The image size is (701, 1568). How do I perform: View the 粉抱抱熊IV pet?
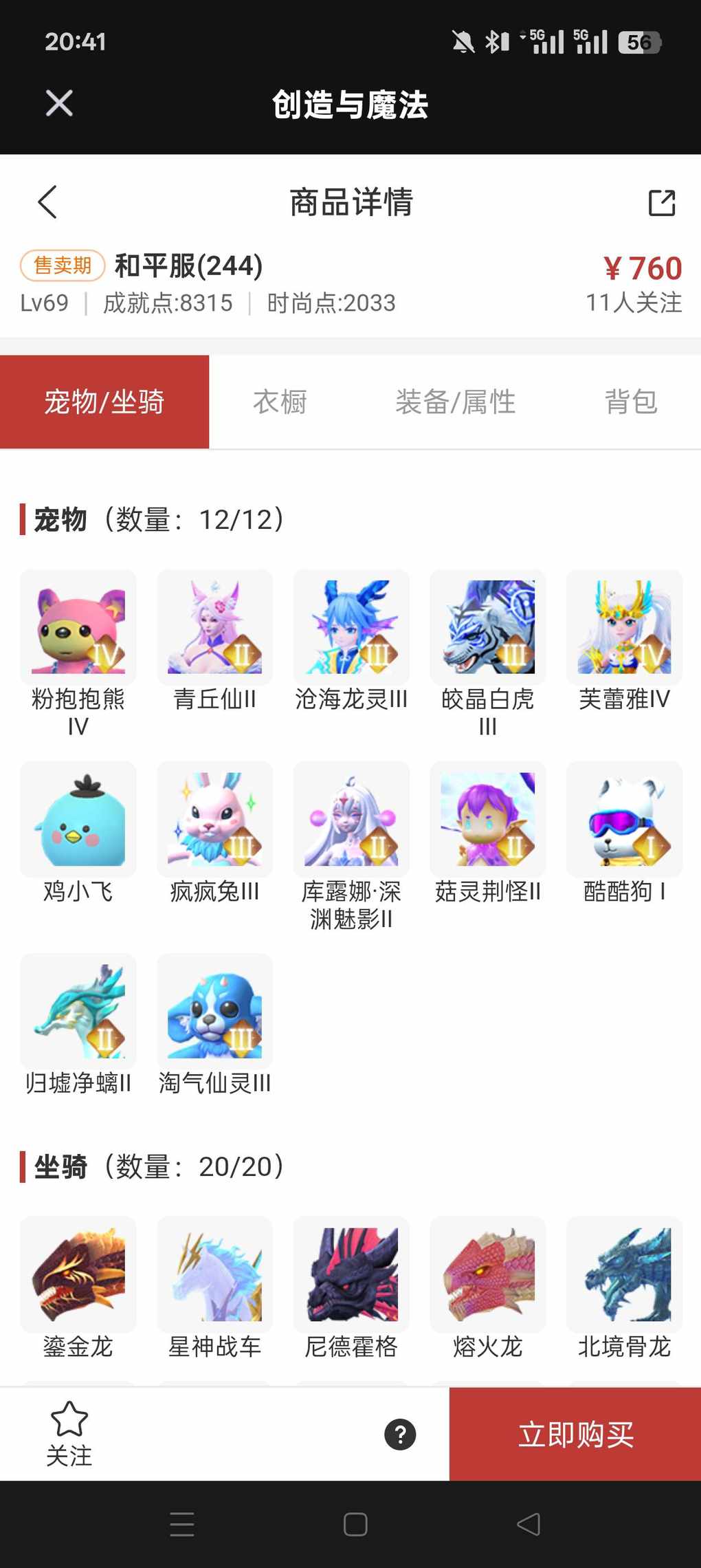click(78, 627)
